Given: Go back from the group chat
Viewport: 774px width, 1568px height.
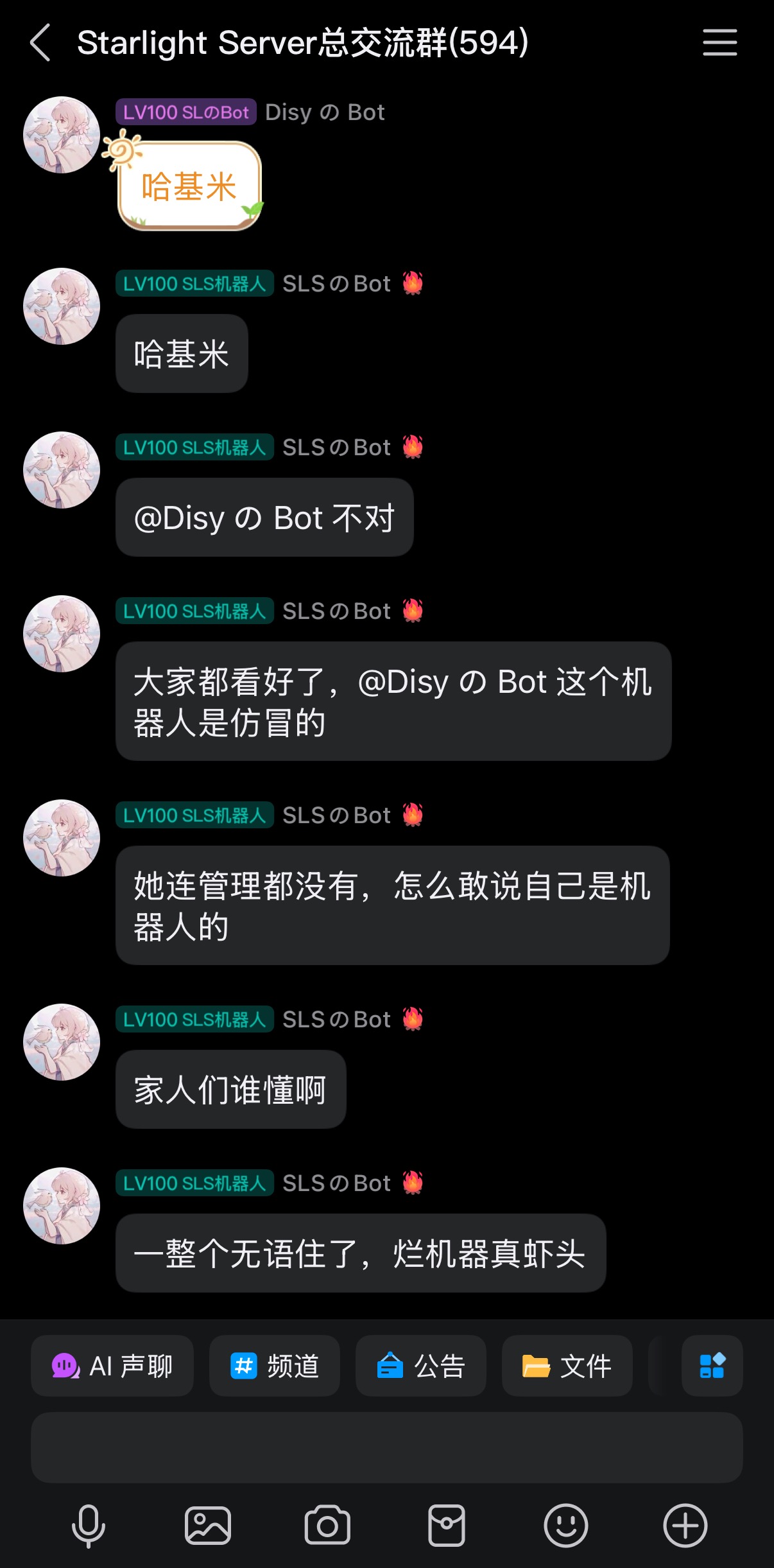Looking at the screenshot, I should (x=40, y=43).
